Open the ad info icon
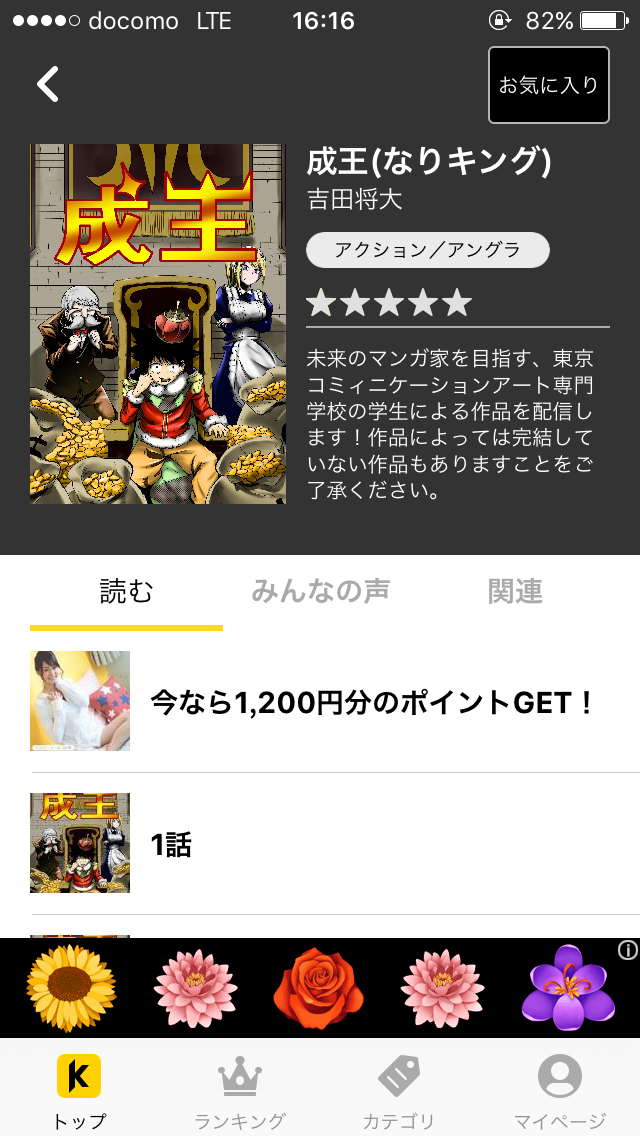This screenshot has height=1136, width=640. tap(628, 950)
